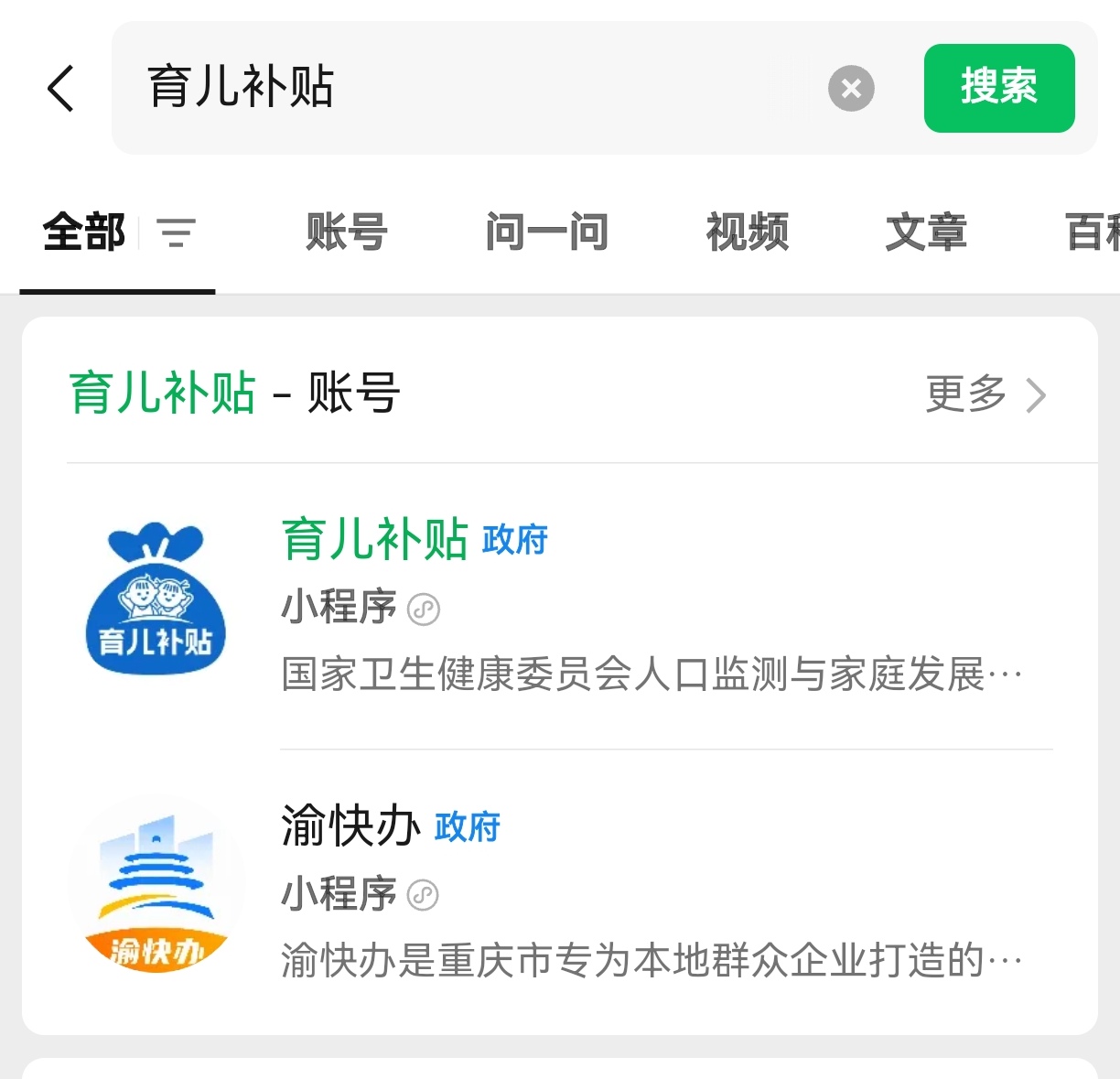Viewport: 1120px width, 1079px height.
Task: Go back using the arrow icon
Action: 60,89
